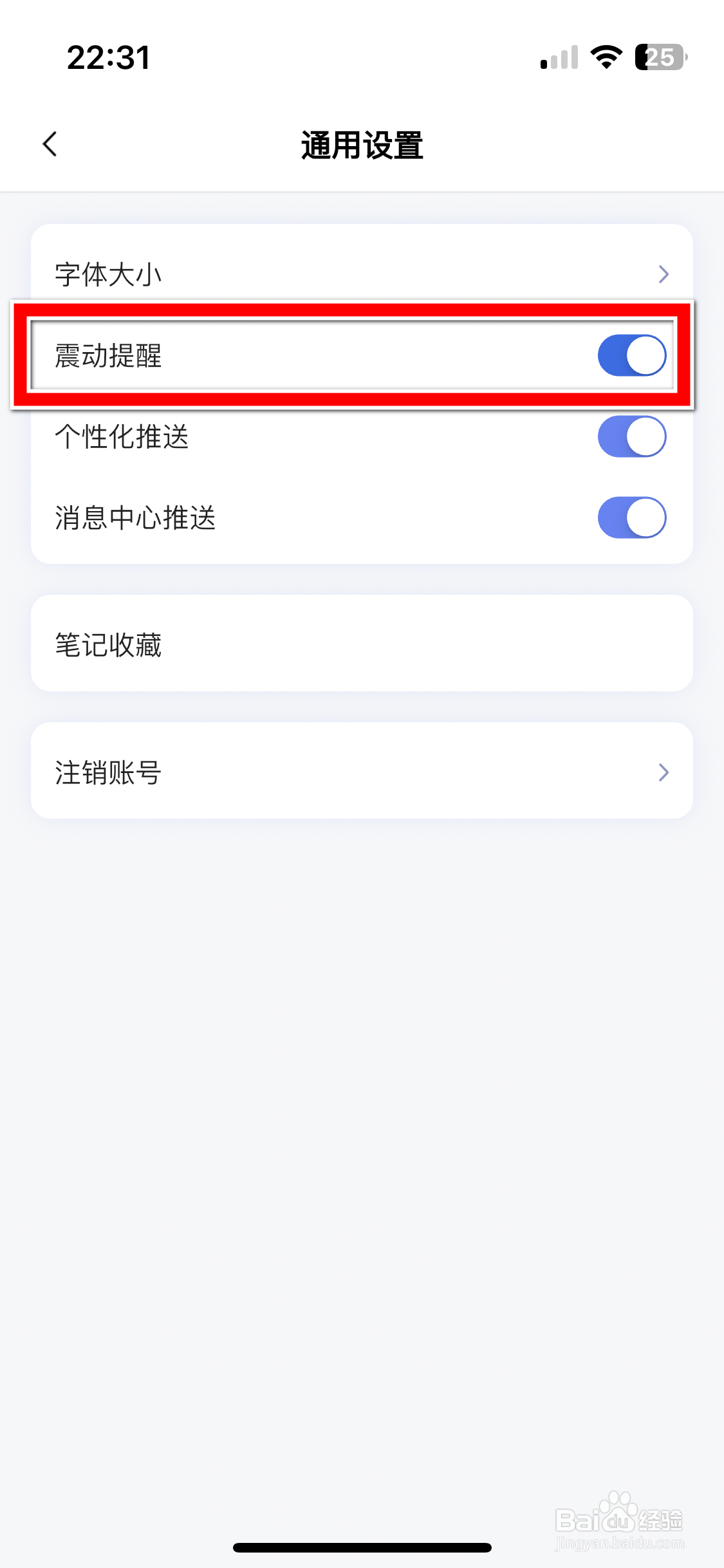724x1568 pixels.
Task: Turn off 震动提醒 switch
Action: pos(631,355)
